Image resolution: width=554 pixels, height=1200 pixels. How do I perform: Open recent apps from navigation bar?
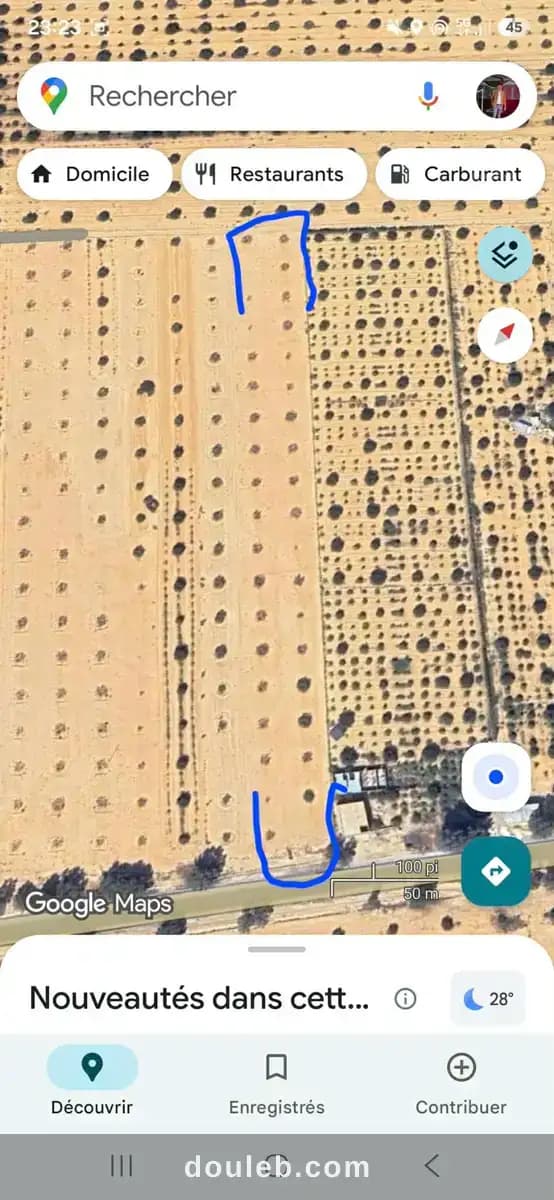click(x=122, y=1164)
